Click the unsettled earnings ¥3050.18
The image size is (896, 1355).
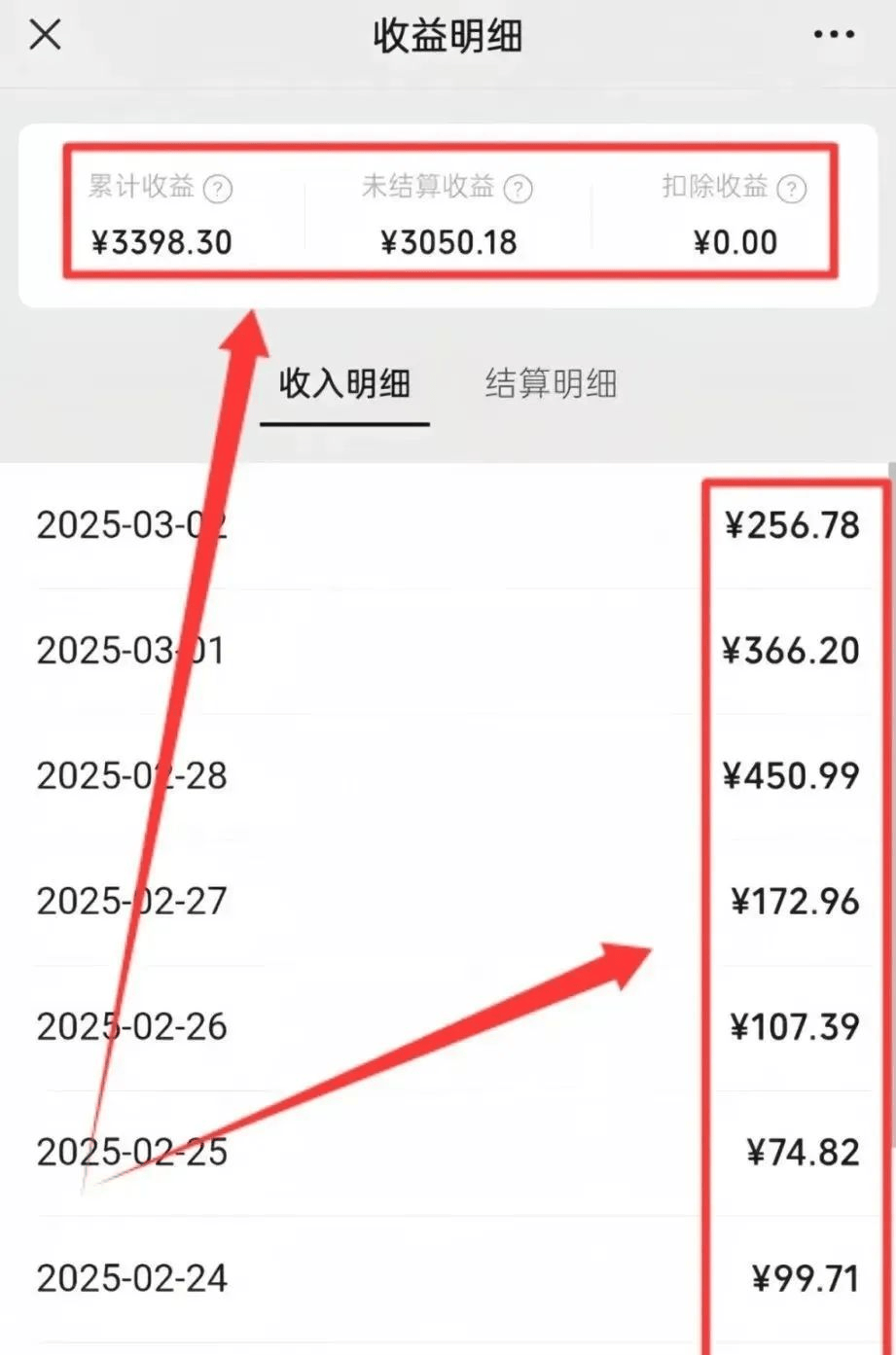click(x=449, y=242)
